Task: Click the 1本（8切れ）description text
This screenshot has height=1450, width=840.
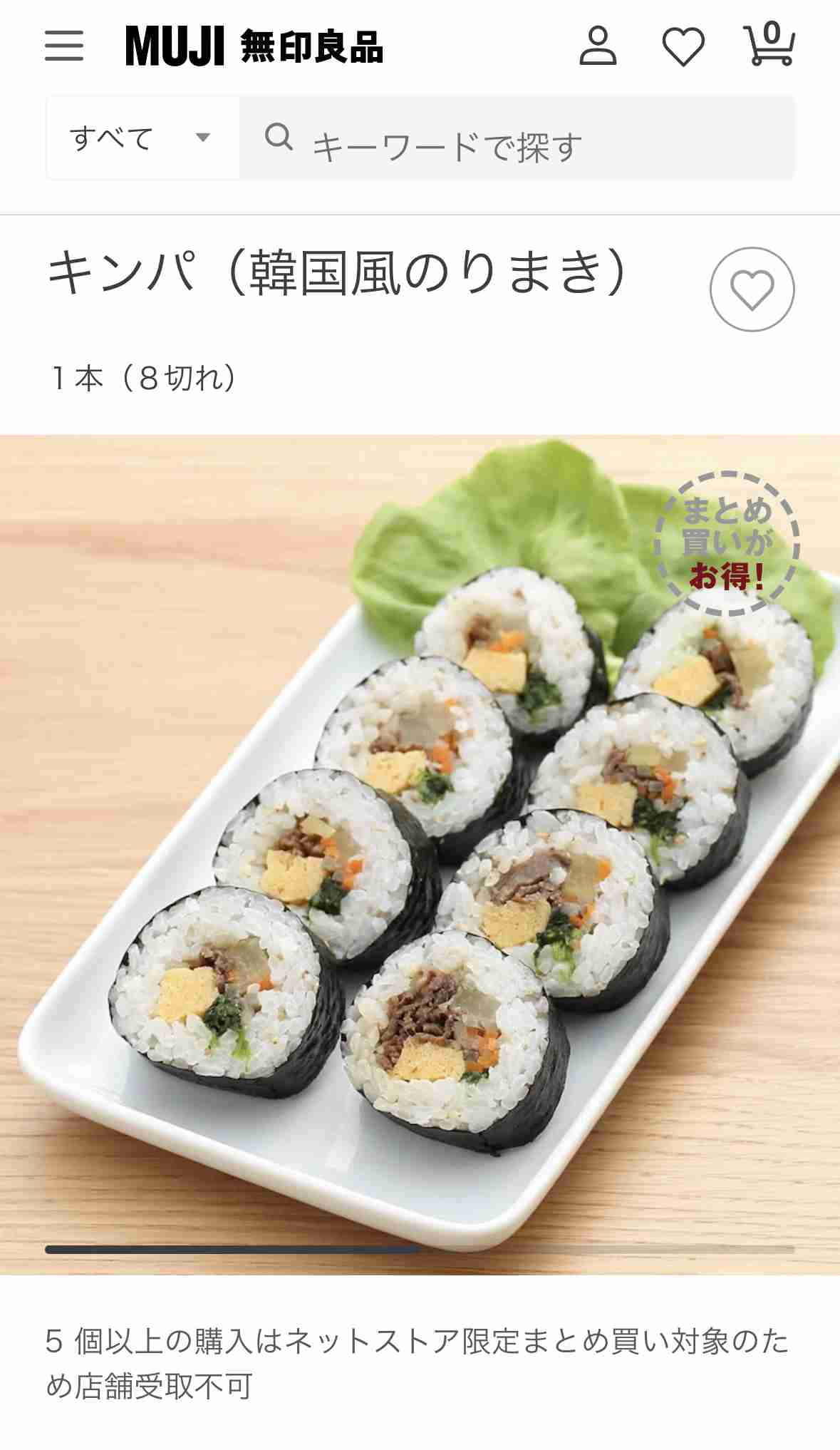Action: point(142,378)
